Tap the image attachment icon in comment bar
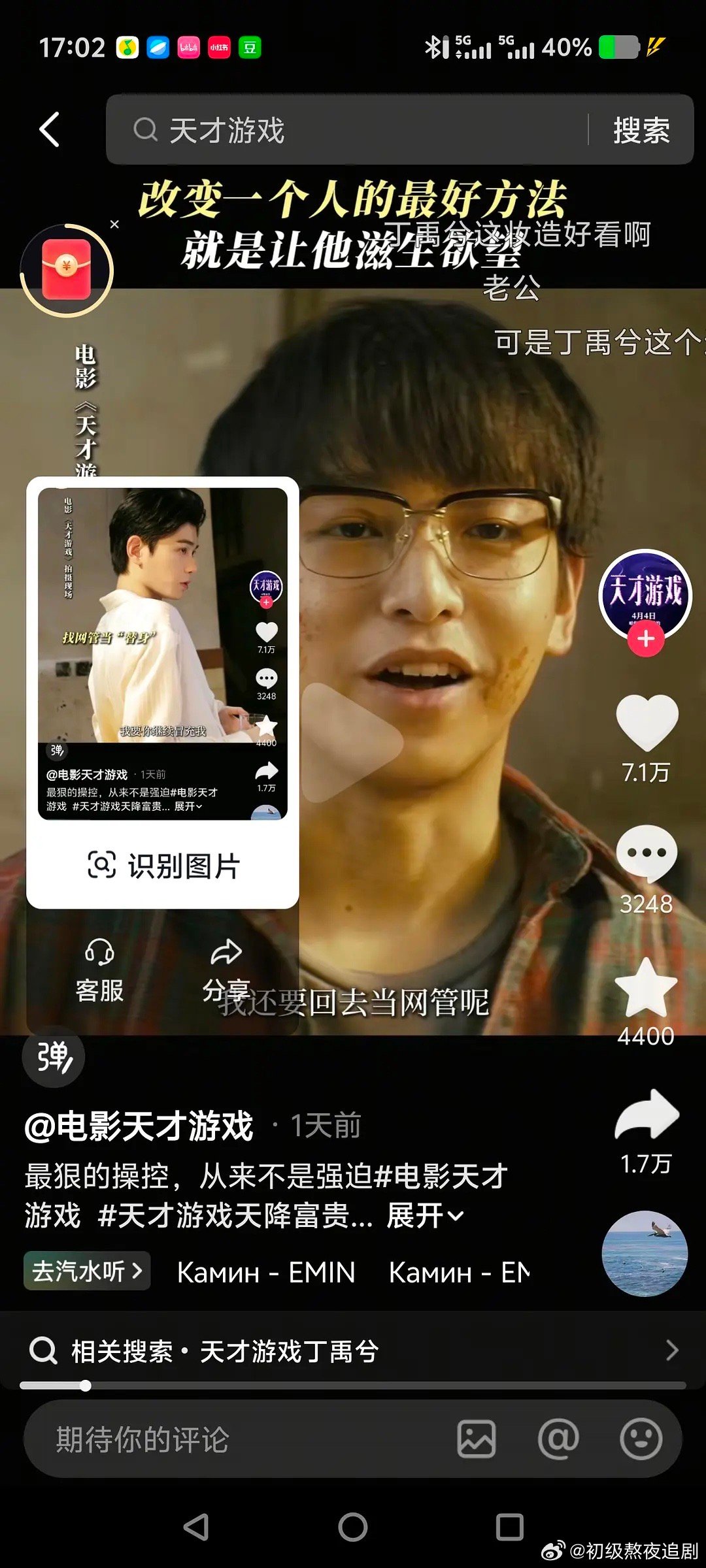Screen dimensions: 706x1568 tap(477, 1439)
